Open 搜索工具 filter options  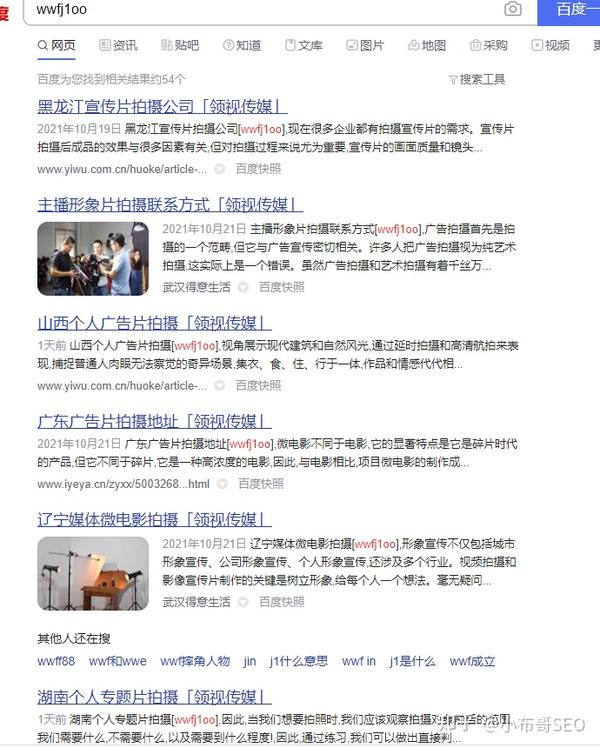pyautogui.click(x=476, y=79)
